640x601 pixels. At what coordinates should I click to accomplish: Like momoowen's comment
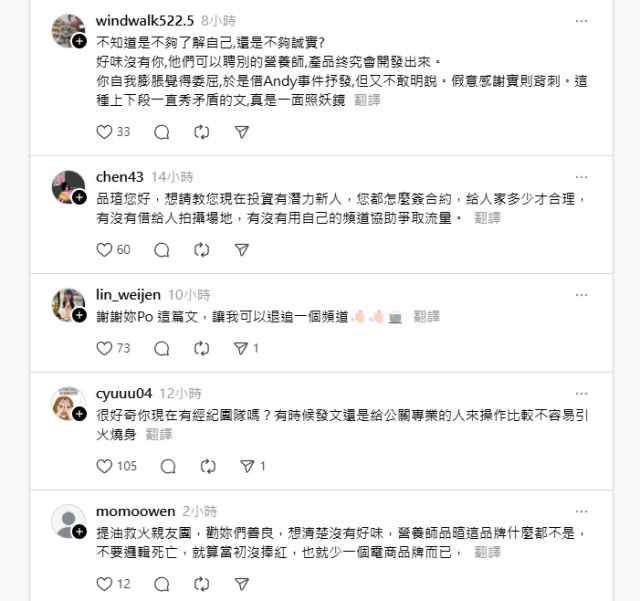(105, 584)
